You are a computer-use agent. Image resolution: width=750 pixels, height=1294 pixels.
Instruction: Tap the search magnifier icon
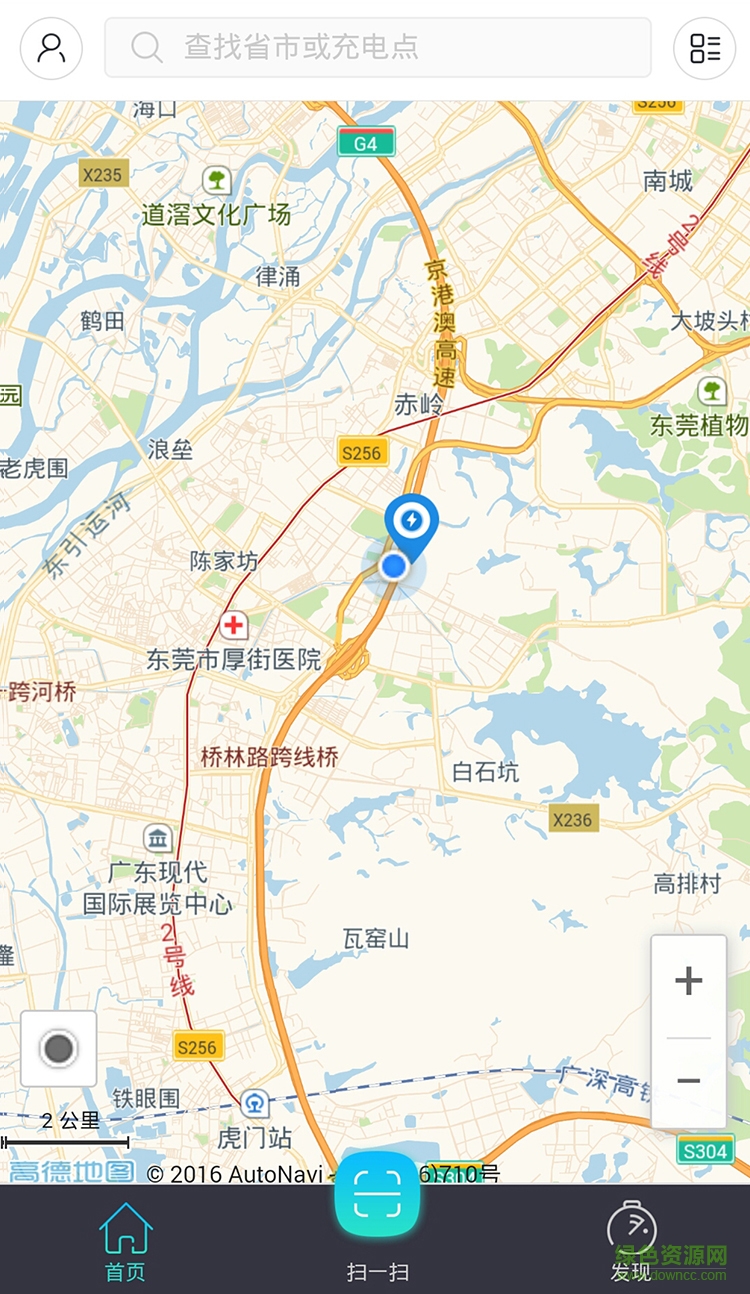tap(146, 48)
